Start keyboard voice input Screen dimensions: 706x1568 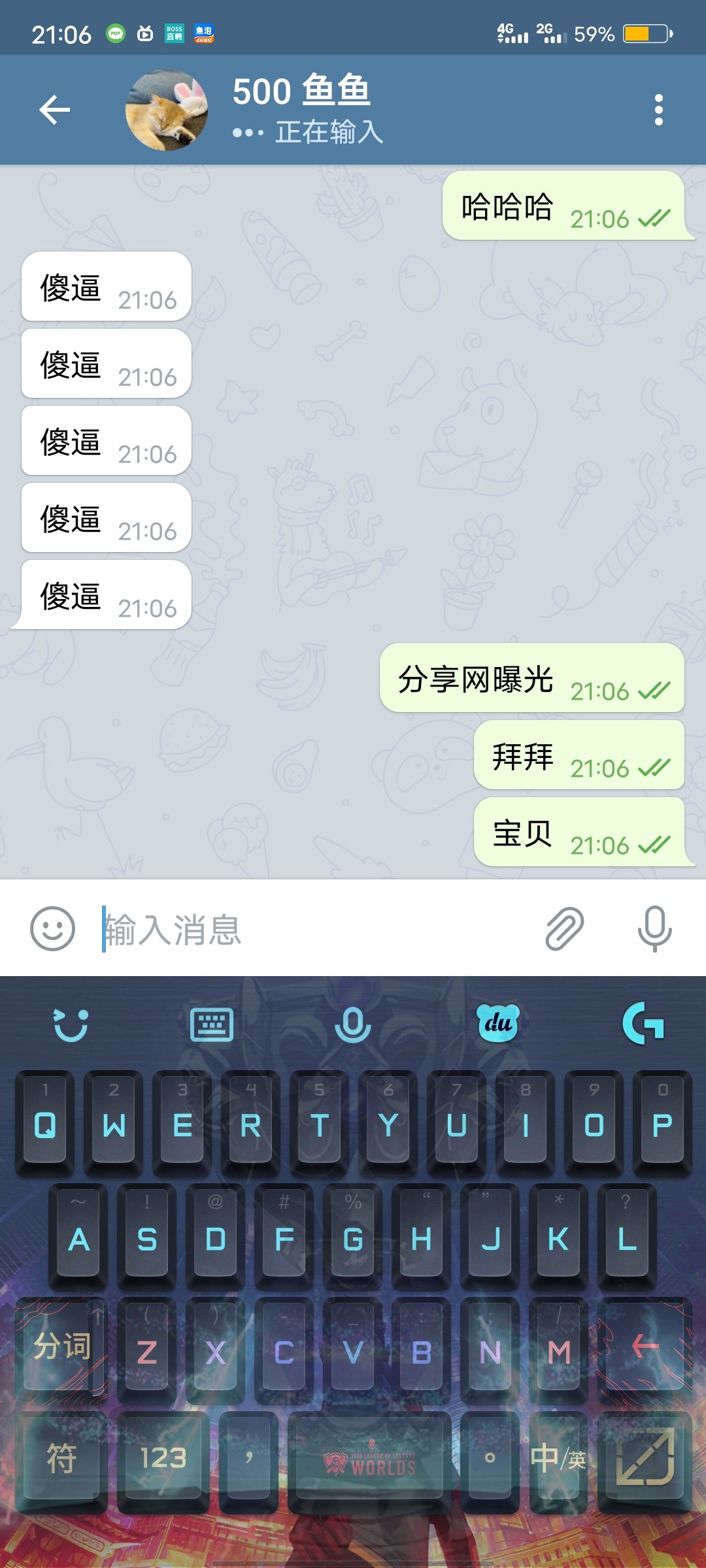[x=353, y=1024]
